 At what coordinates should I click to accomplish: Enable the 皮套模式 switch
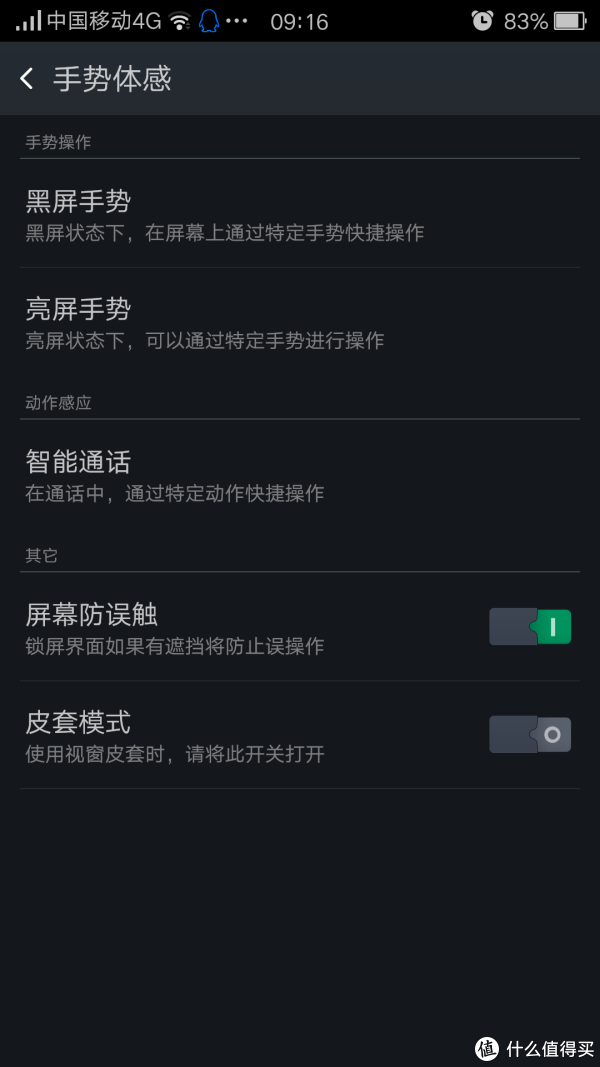(530, 735)
